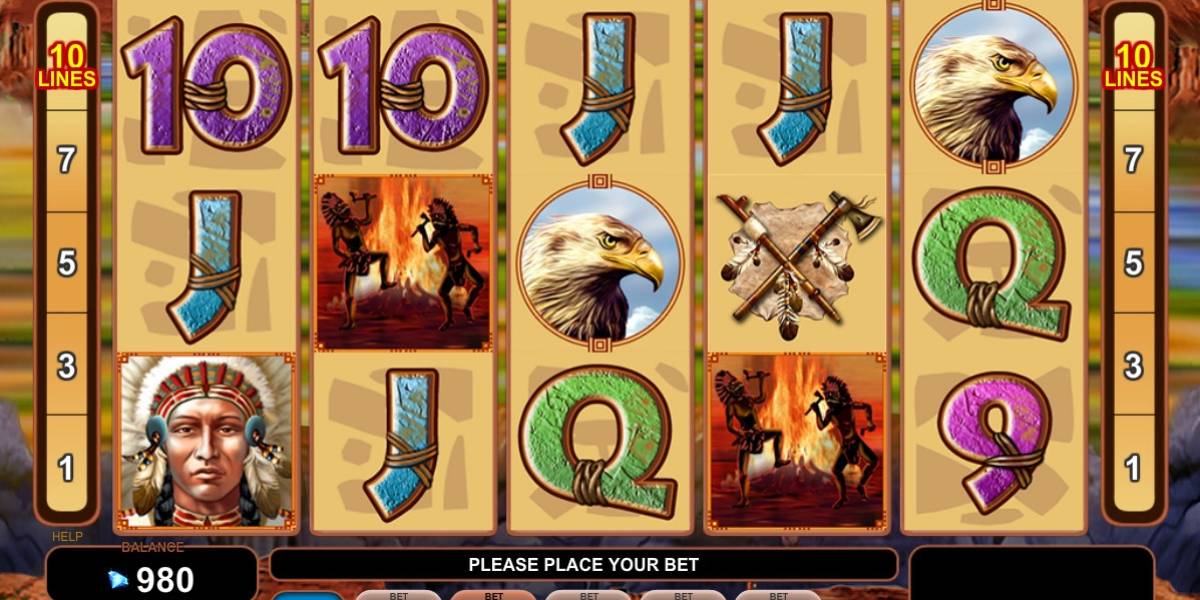Select 5 lines on the left panel

pos(67,264)
